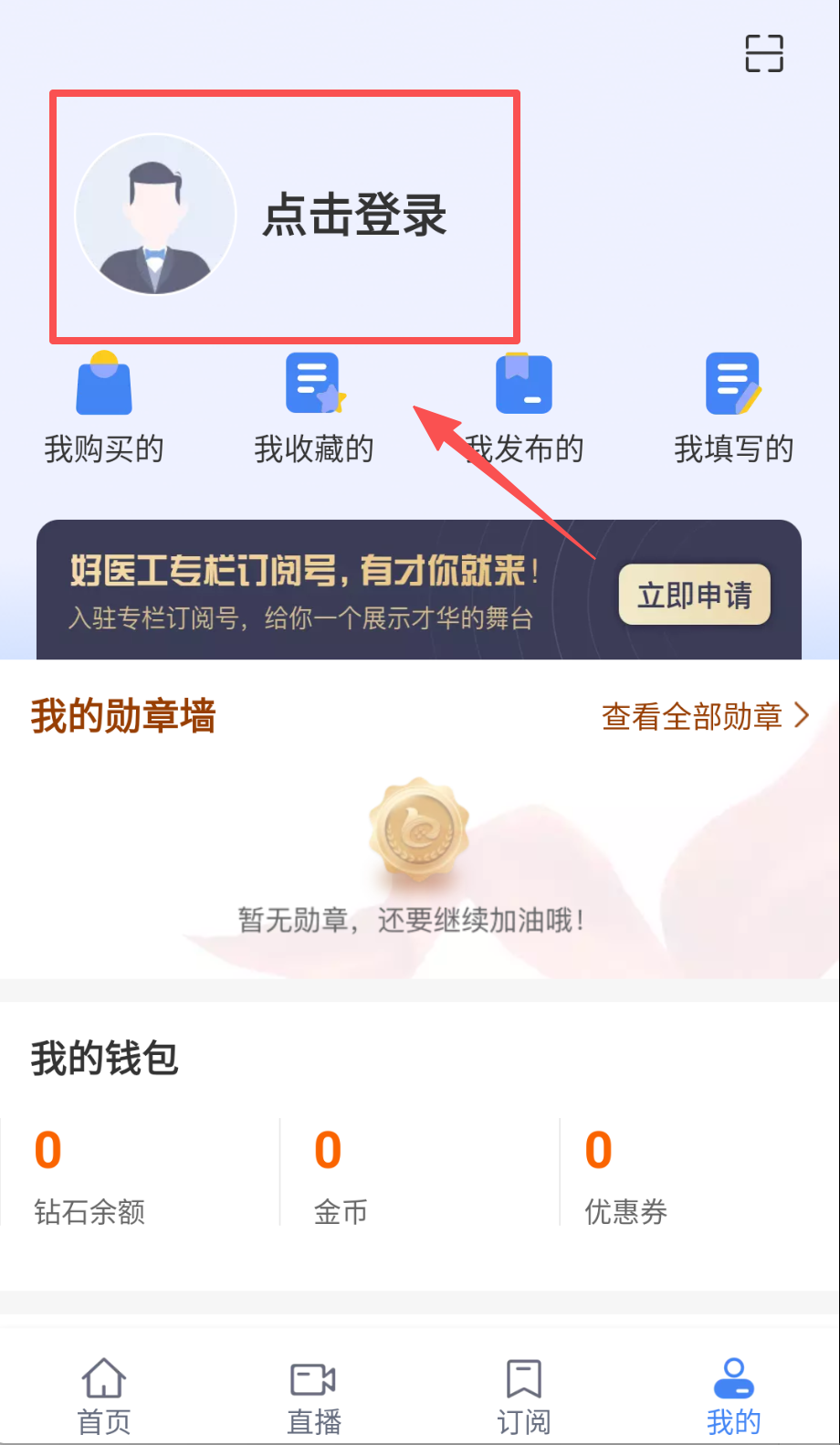The image size is (840, 1445).
Task: Open 我发布的 posts
Action: coord(524,408)
